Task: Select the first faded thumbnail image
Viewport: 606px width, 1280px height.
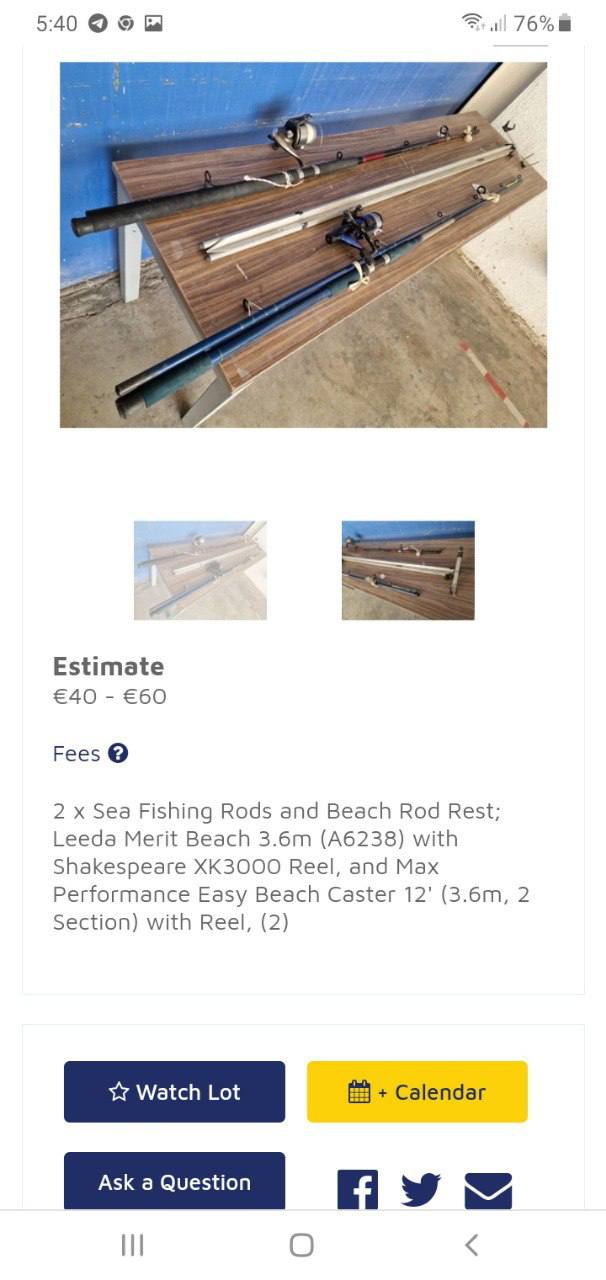Action: (x=200, y=570)
